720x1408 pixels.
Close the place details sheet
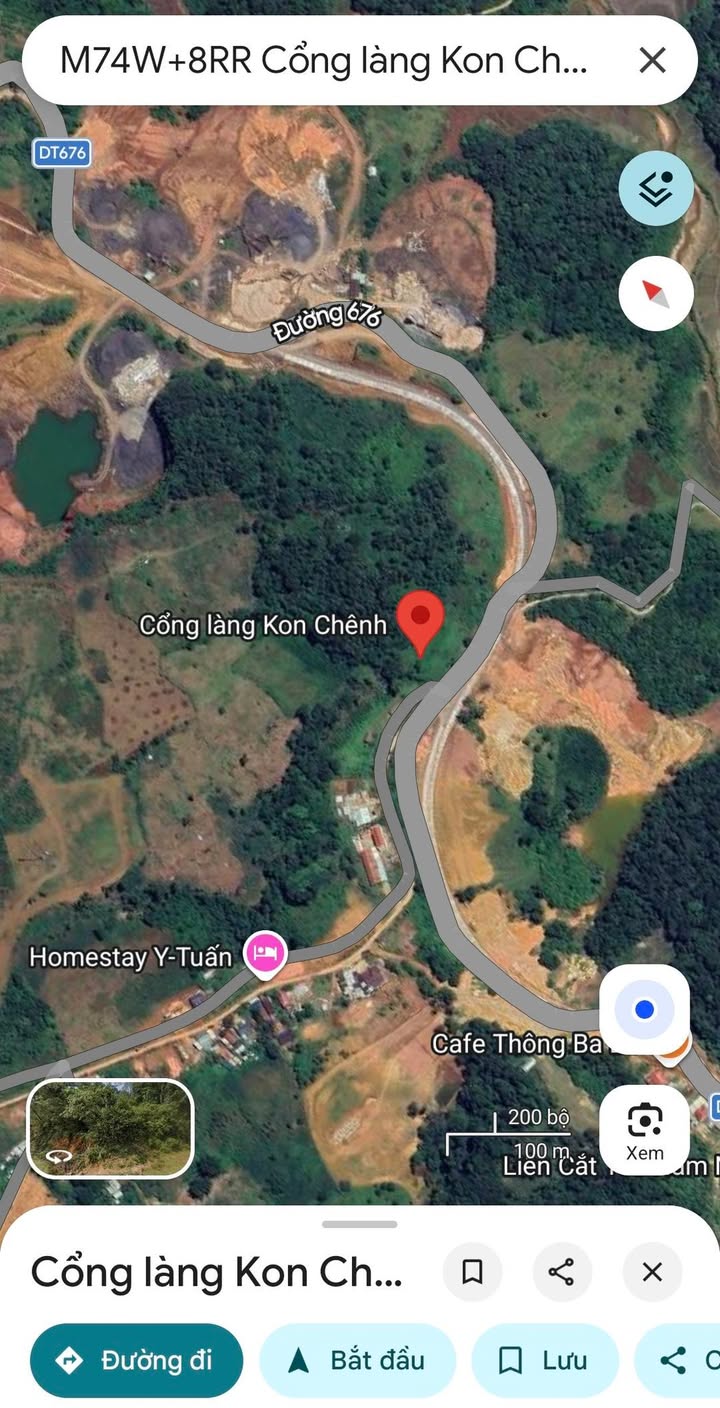652,1272
